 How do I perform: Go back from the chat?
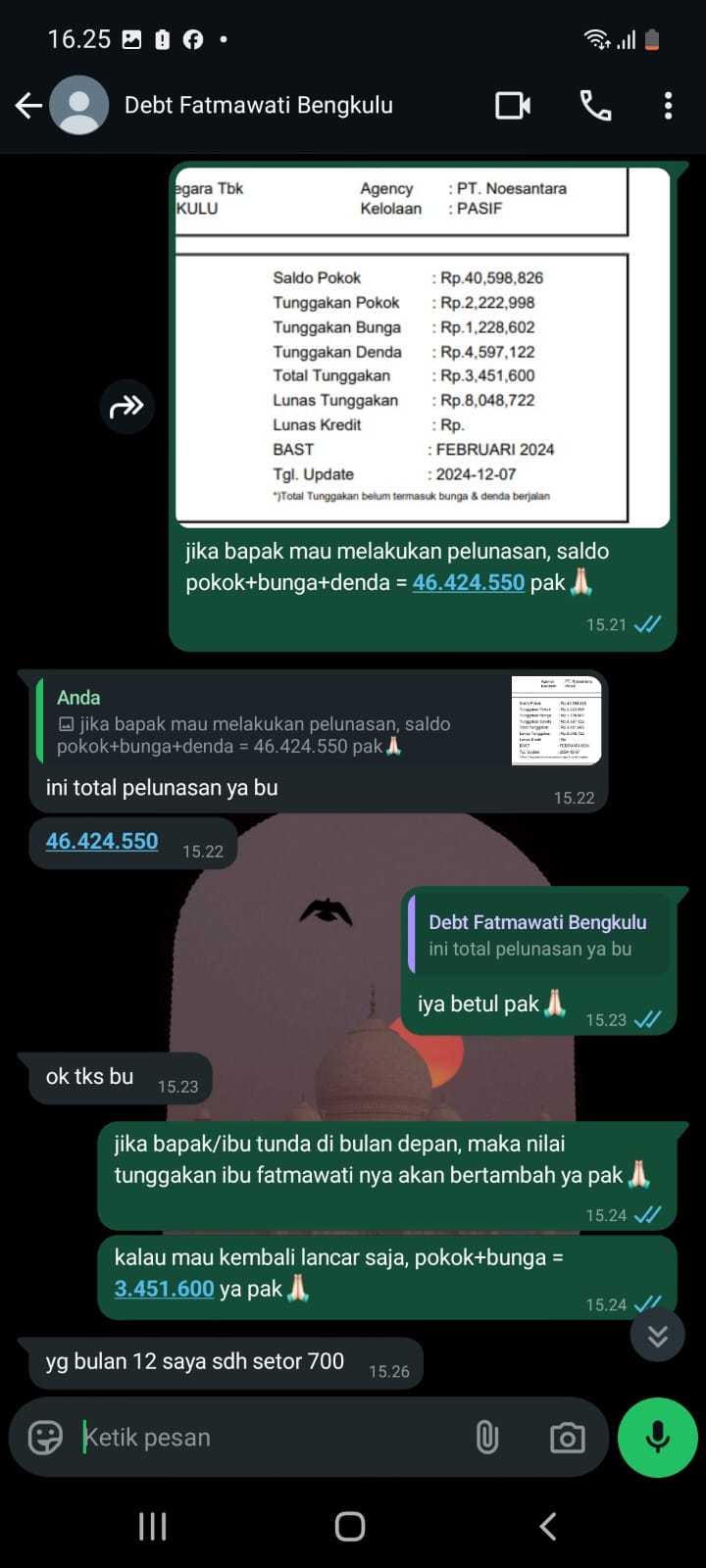pyautogui.click(x=28, y=105)
